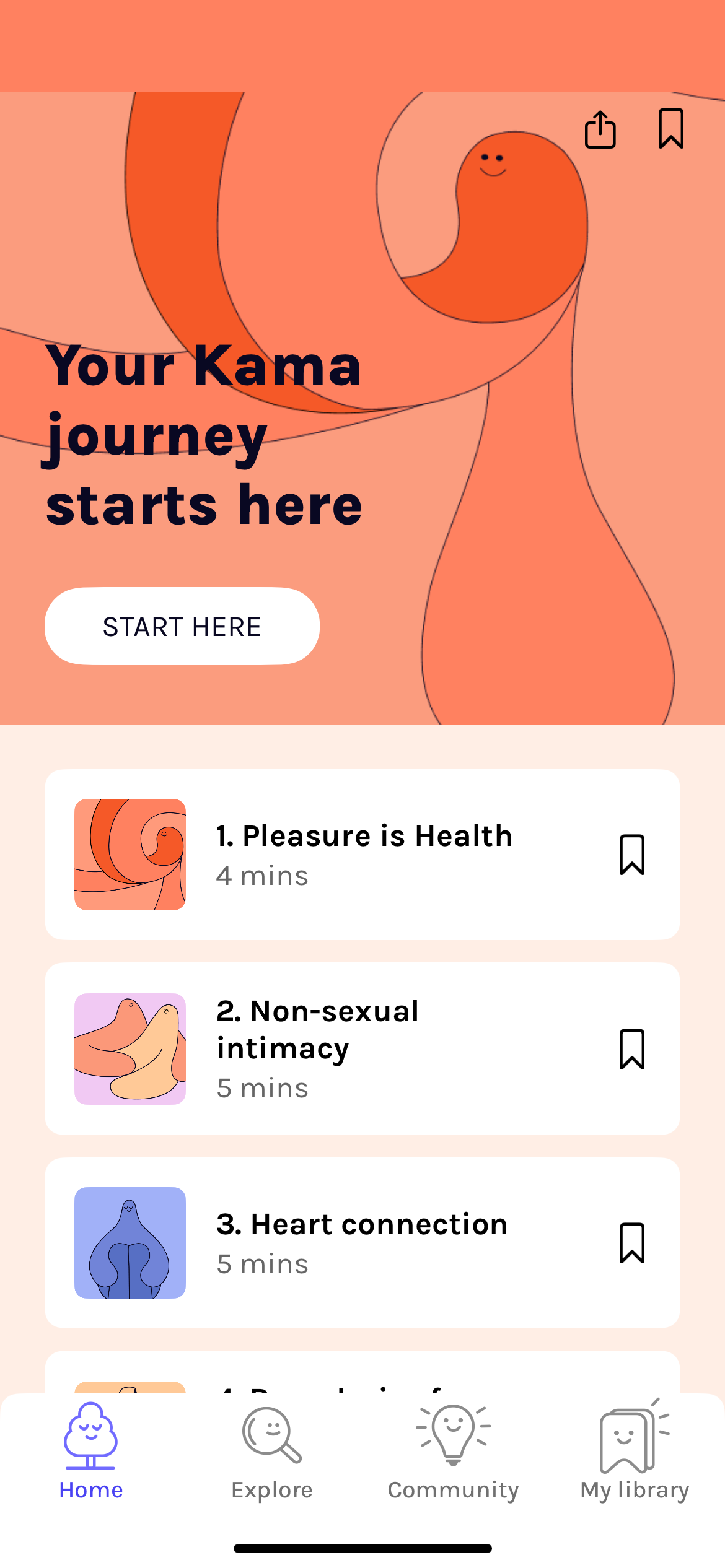The image size is (725, 1568).
Task: Switch to the Explore tab
Action: click(x=272, y=1452)
